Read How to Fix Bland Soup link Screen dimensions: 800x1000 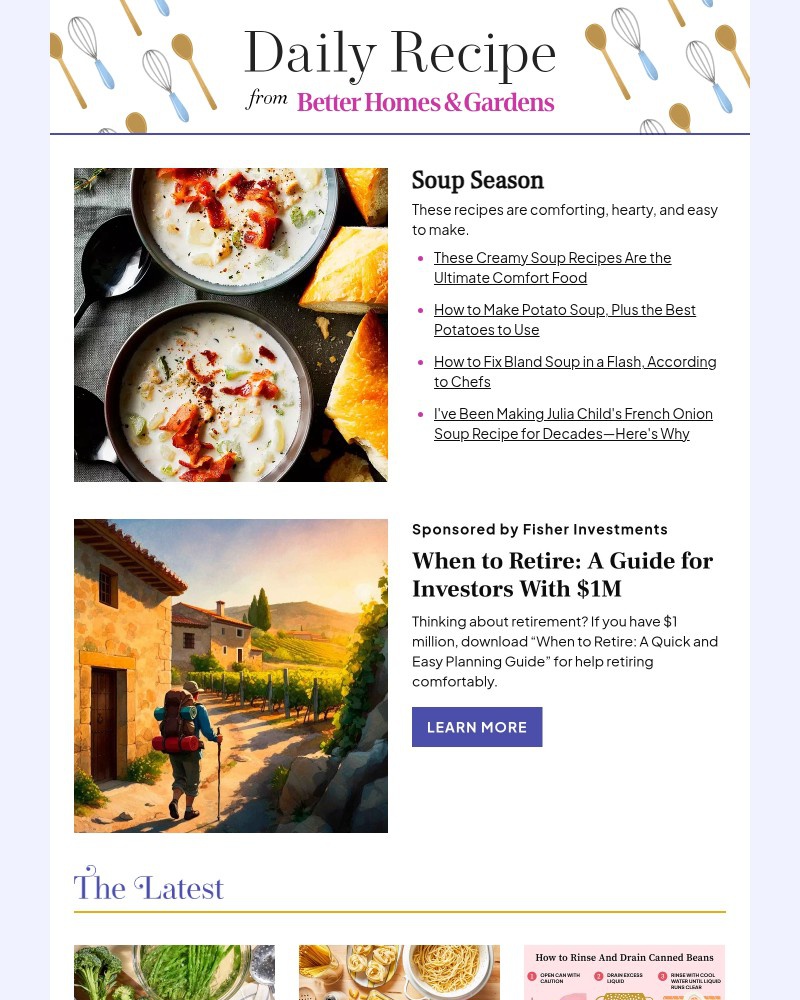[x=575, y=371]
